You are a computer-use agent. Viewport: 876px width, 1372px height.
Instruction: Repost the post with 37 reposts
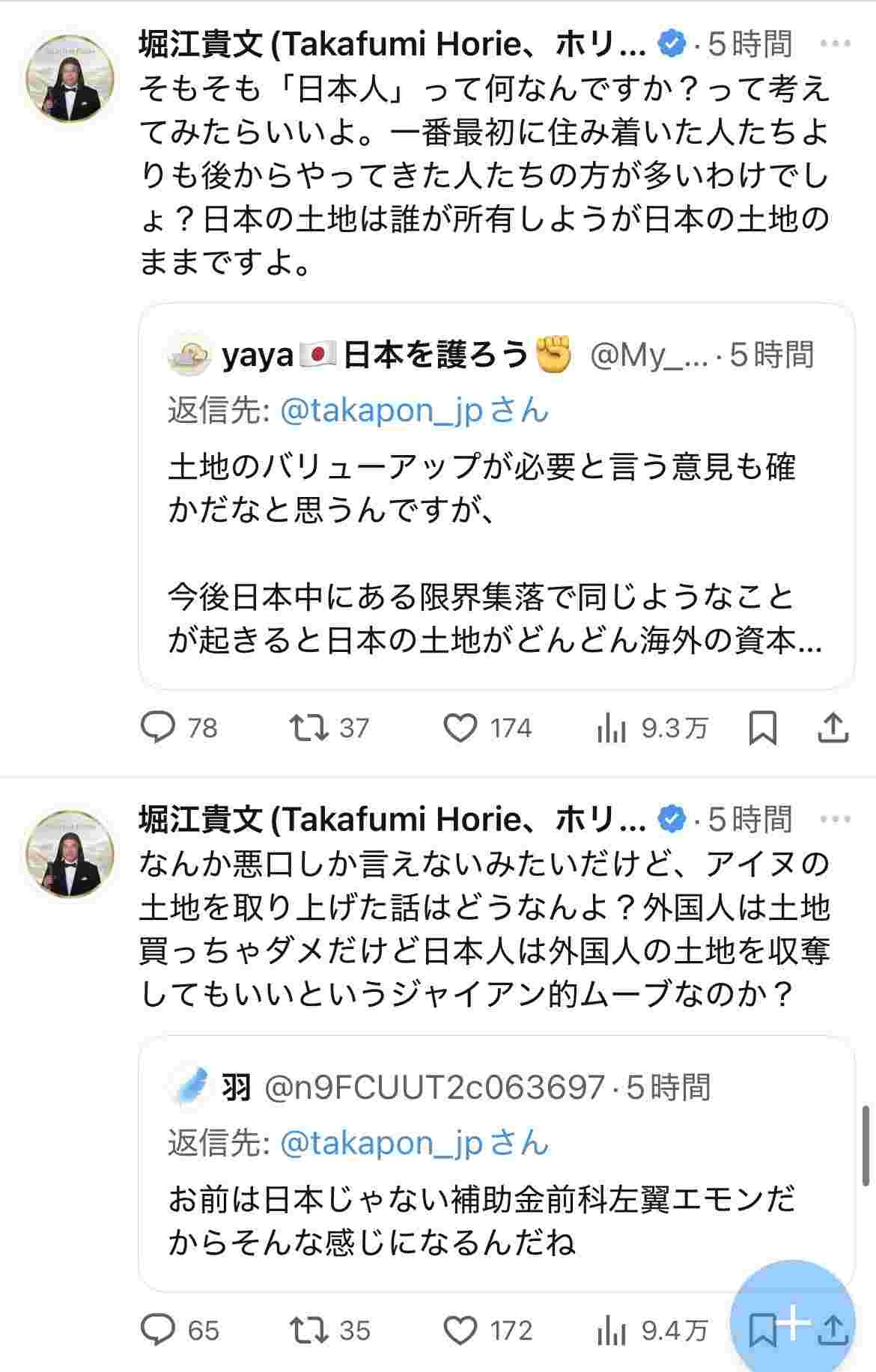309,728
